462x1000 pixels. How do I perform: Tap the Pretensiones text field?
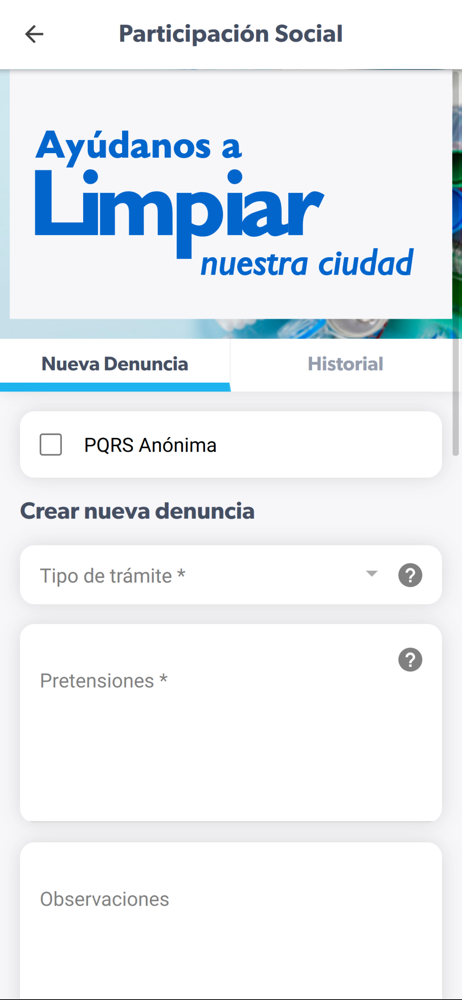coord(231,723)
